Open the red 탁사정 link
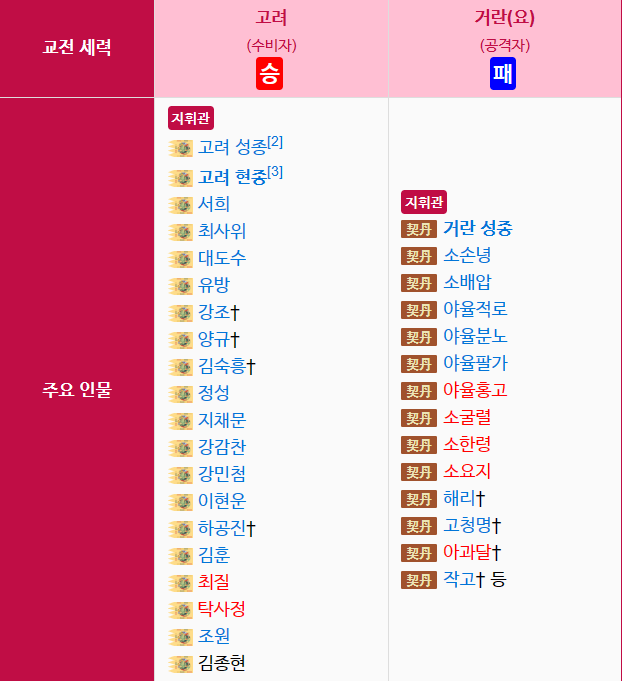The height and width of the screenshot is (681, 622). 222,609
